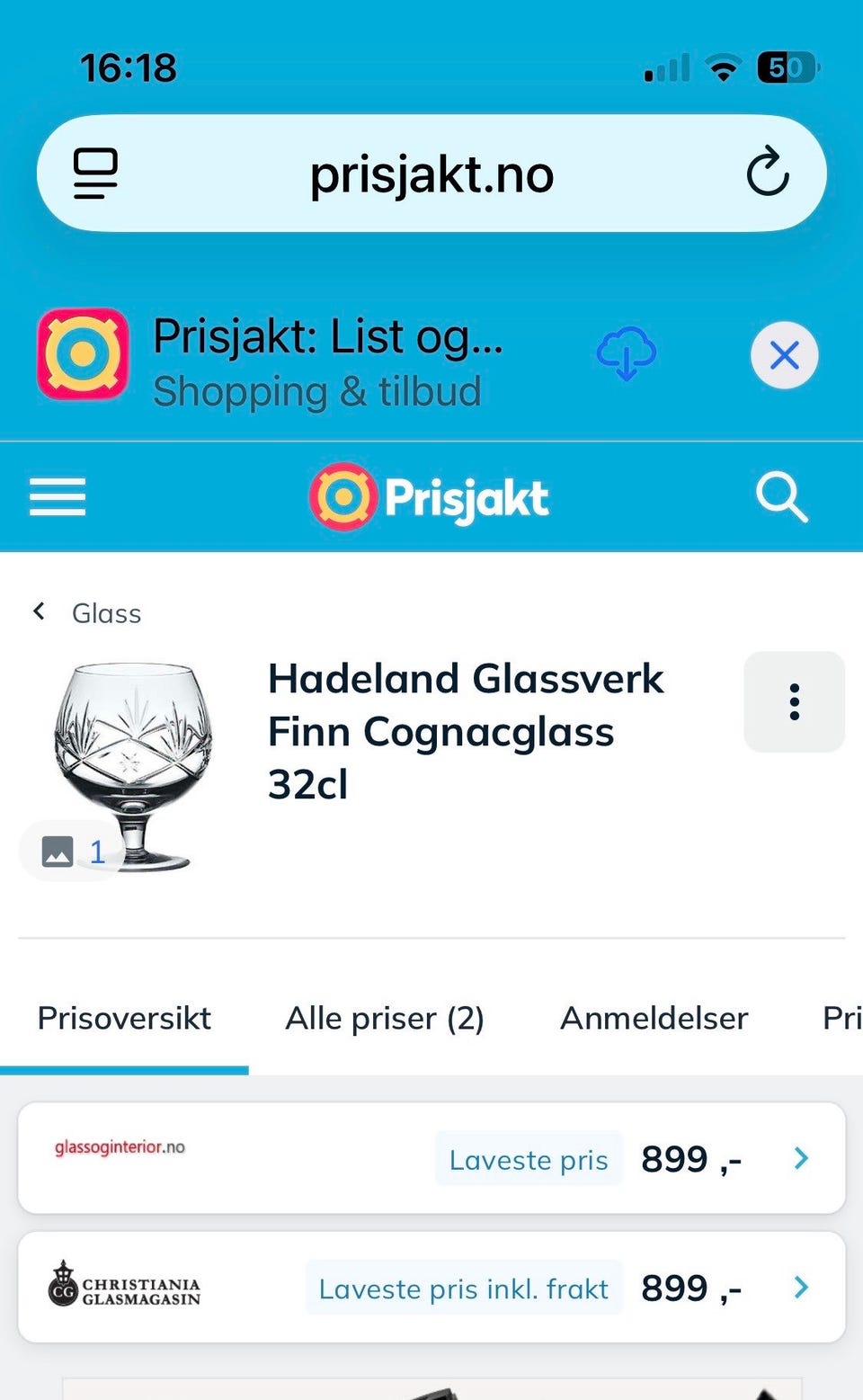Open the Prisjakt hamburger menu
863x1400 pixels.
pyautogui.click(x=57, y=496)
